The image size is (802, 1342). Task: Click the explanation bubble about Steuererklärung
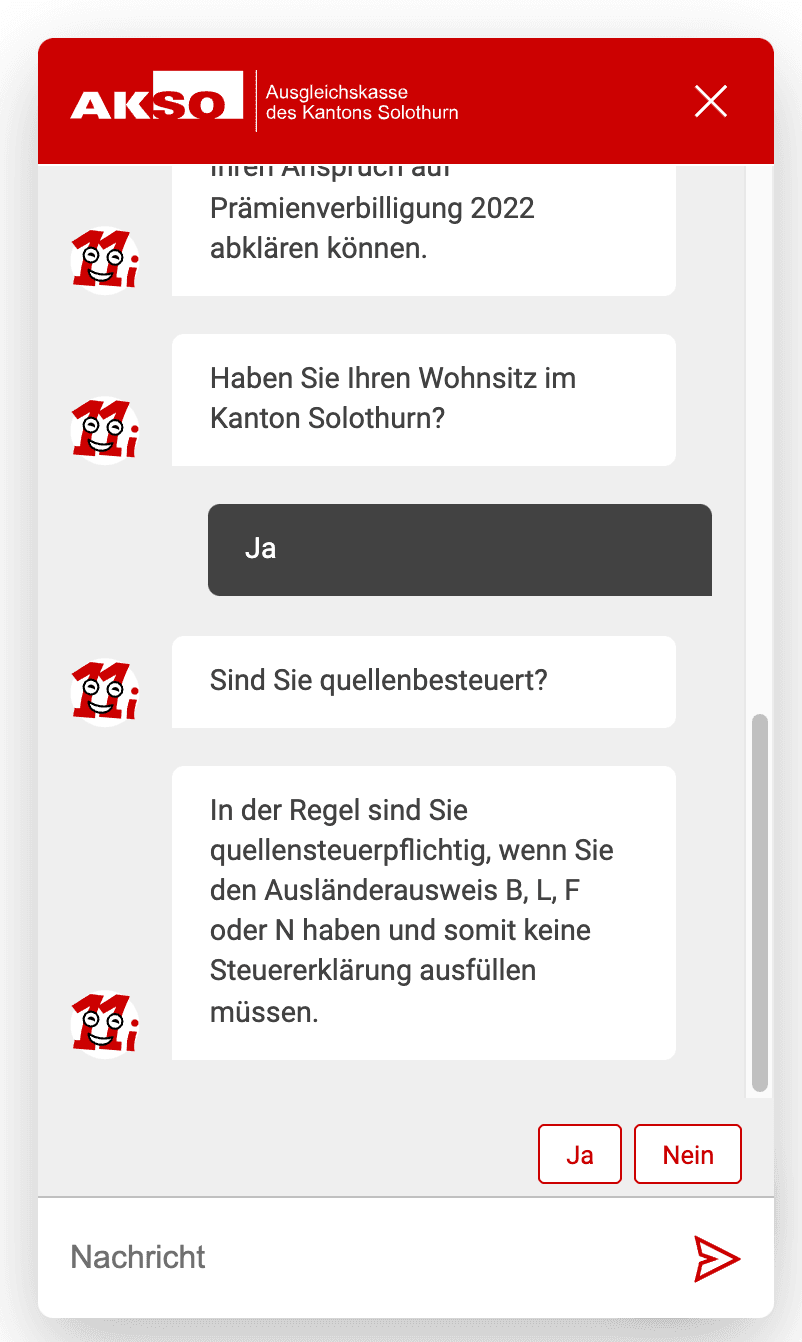click(424, 911)
